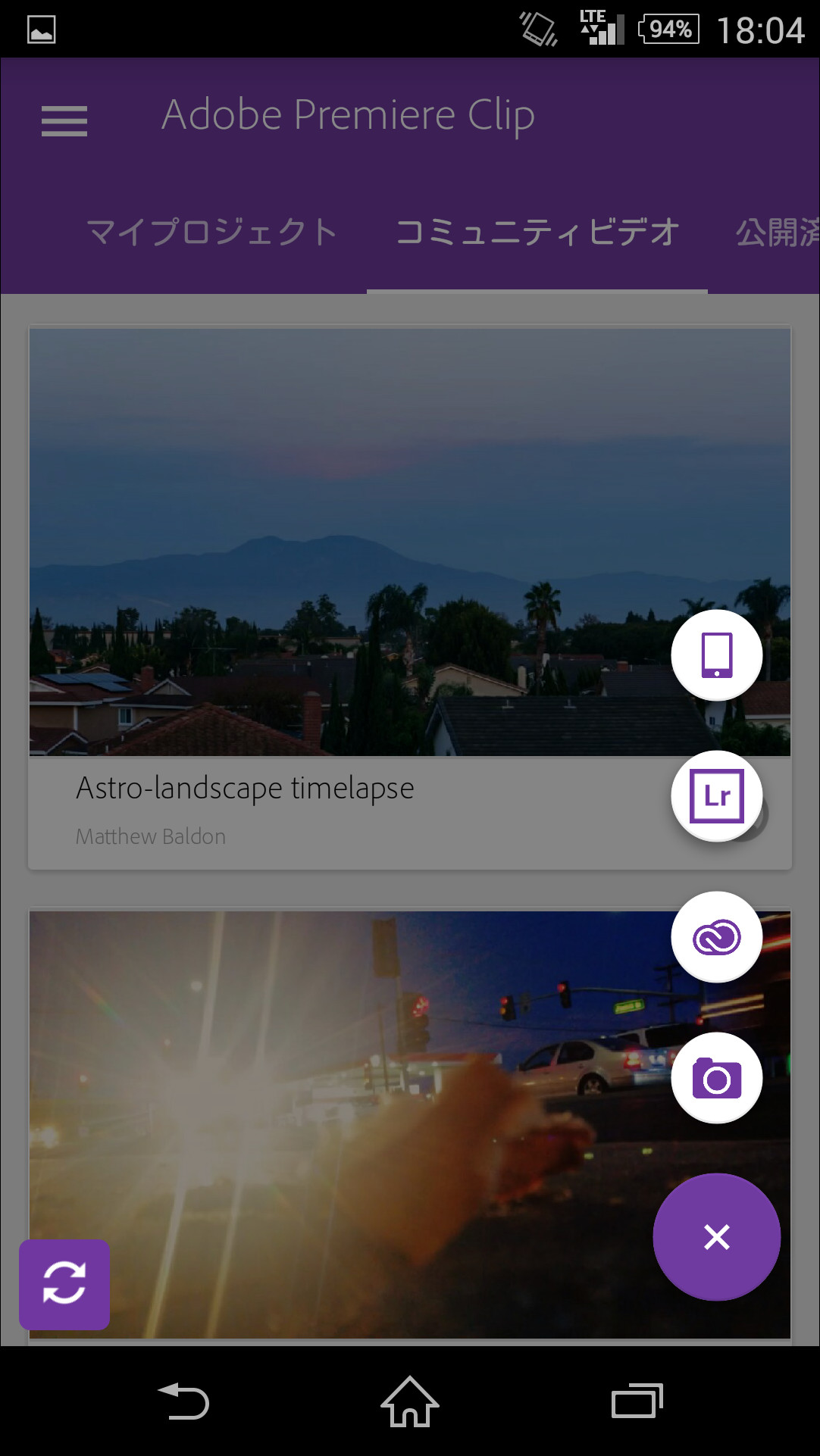Open the street traffic lights video card
820x1456 pixels.
point(341,1121)
